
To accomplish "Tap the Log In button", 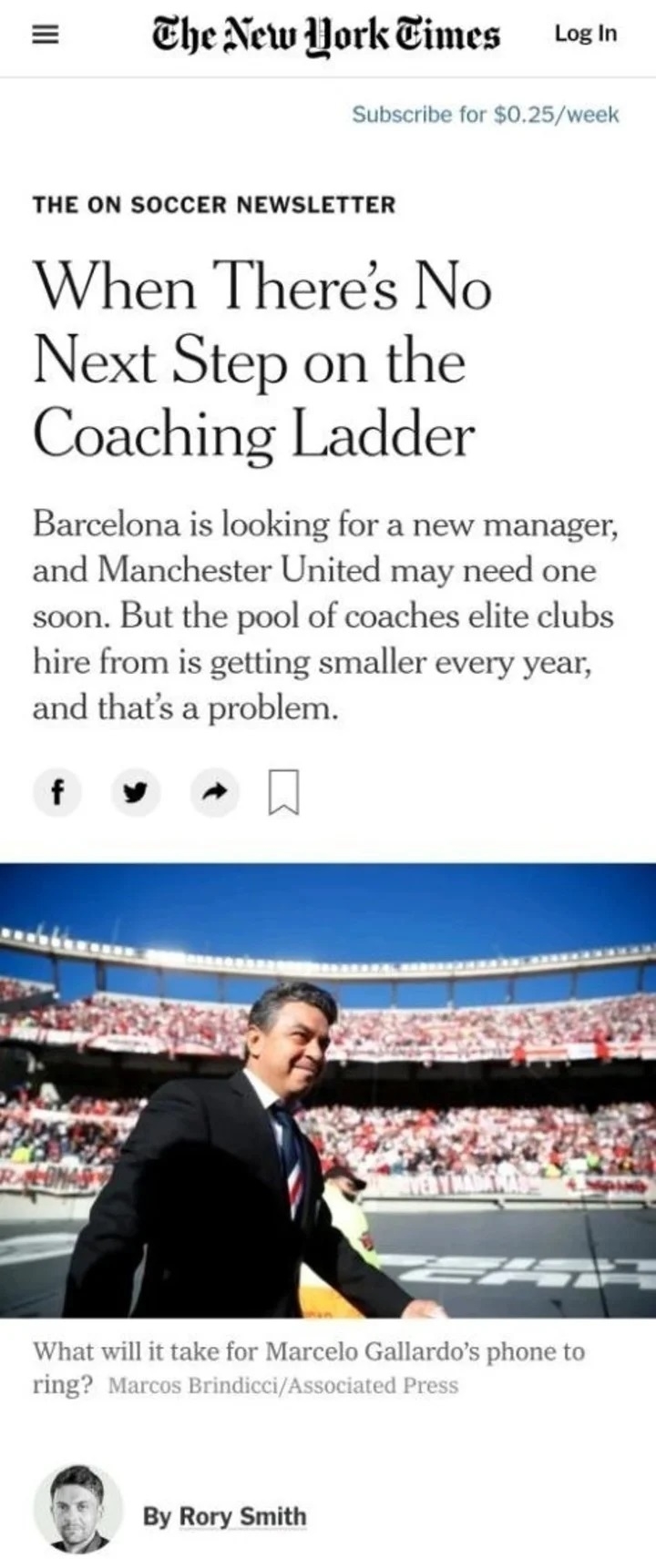I will tap(586, 34).
